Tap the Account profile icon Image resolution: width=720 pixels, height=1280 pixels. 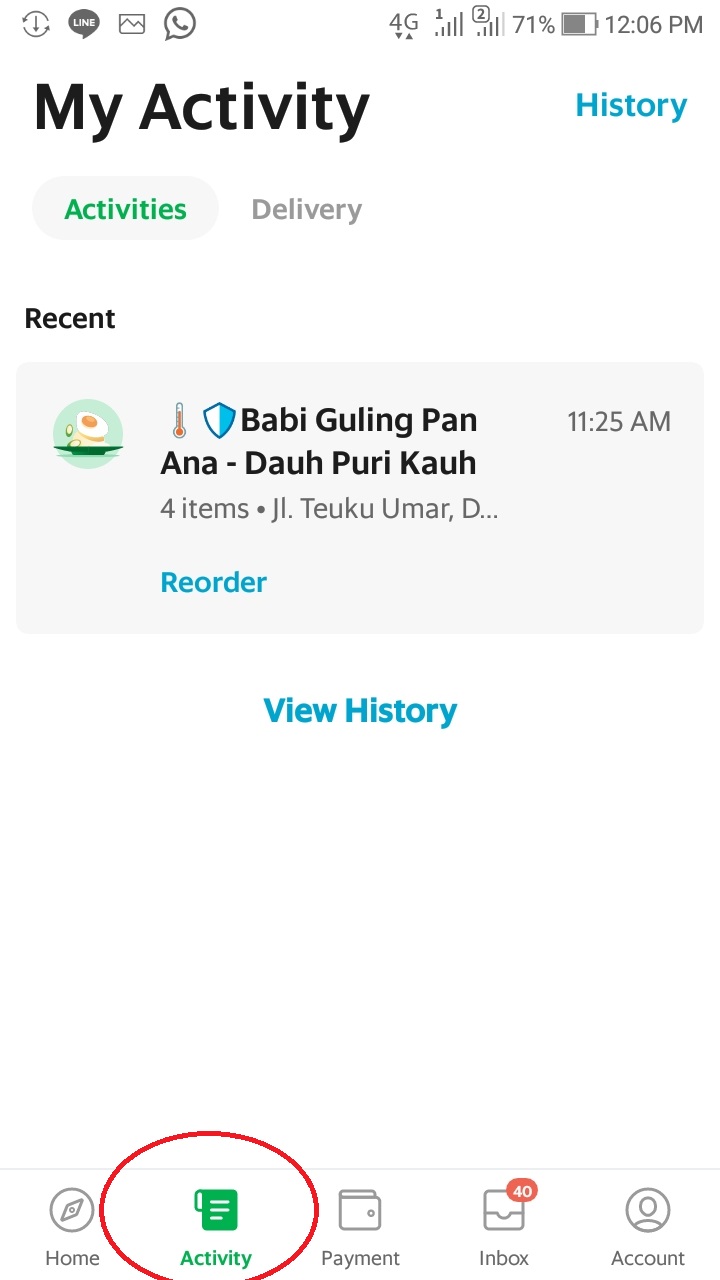(x=647, y=1208)
